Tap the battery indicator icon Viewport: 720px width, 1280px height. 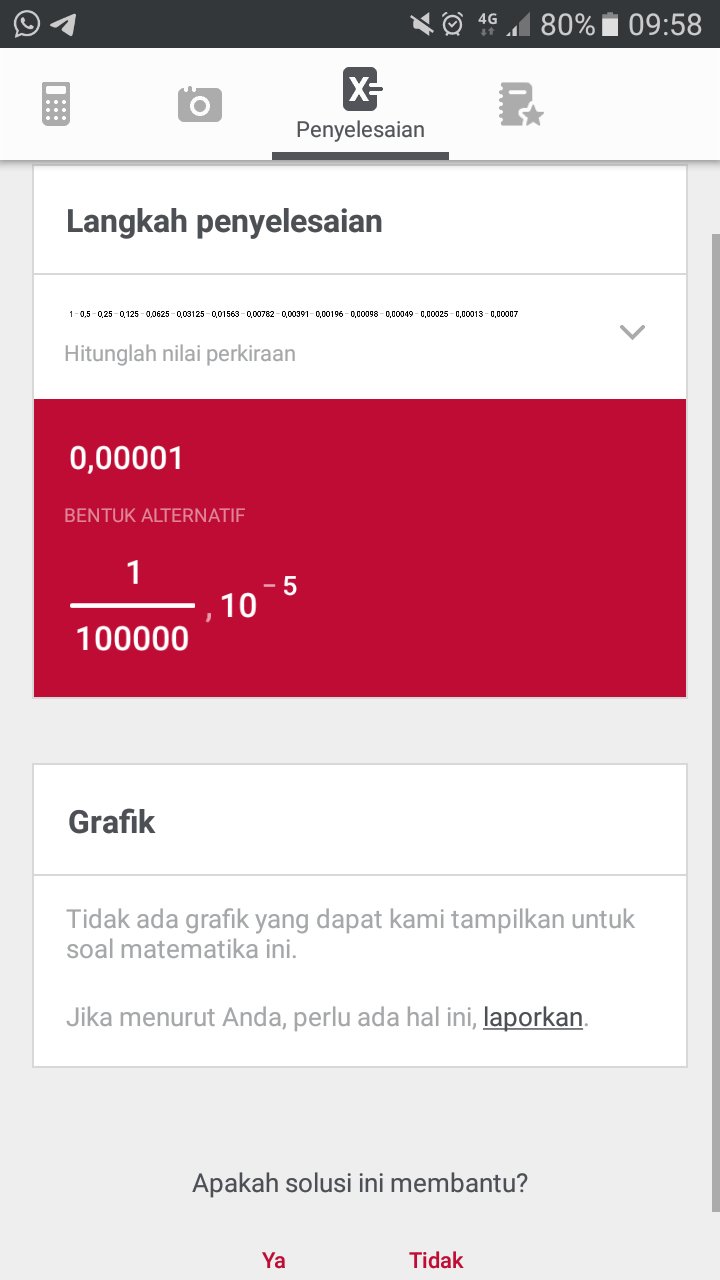pyautogui.click(x=612, y=23)
